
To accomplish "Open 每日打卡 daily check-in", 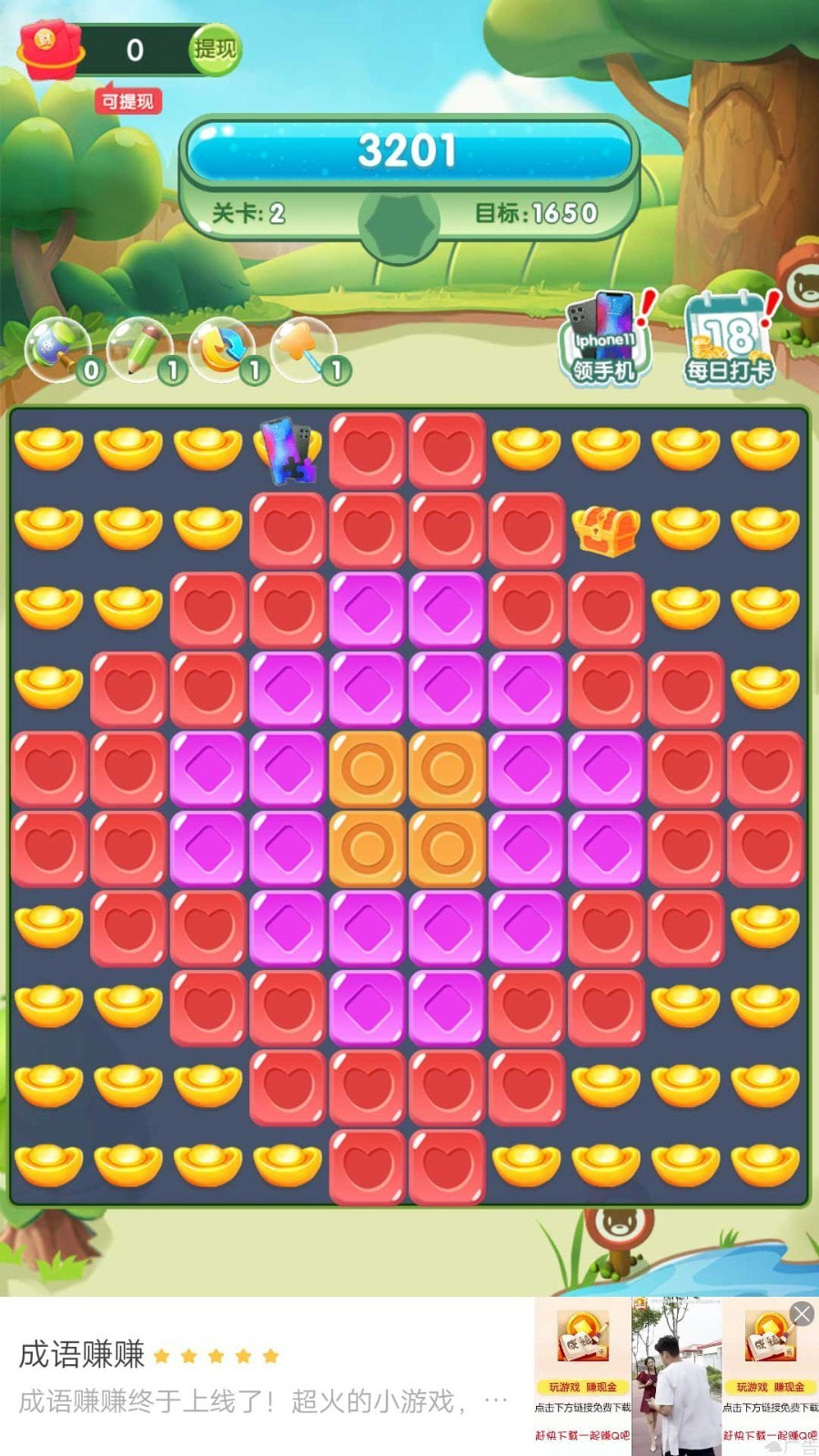I will coord(730,339).
